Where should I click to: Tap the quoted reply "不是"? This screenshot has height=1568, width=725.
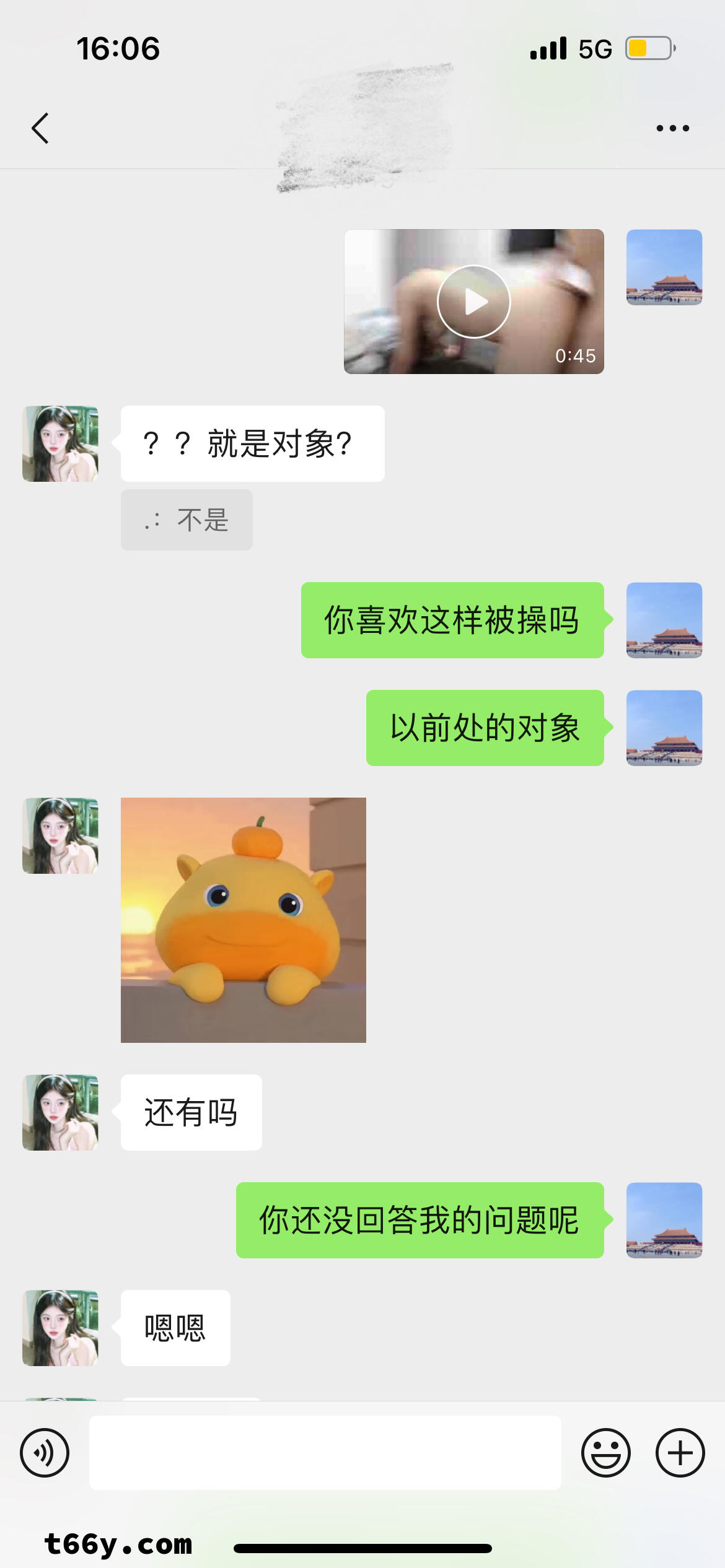[x=187, y=520]
